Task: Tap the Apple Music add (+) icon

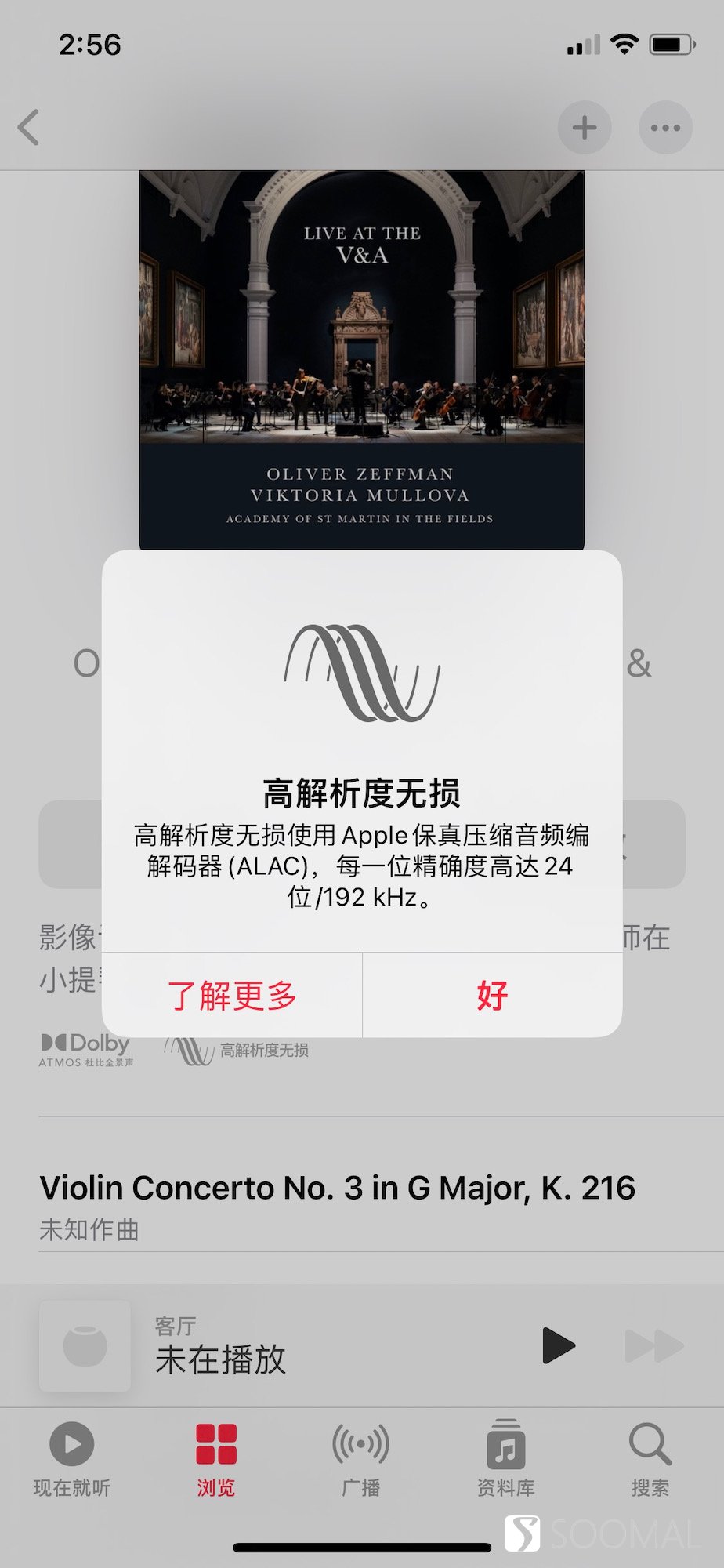Action: pos(585,127)
